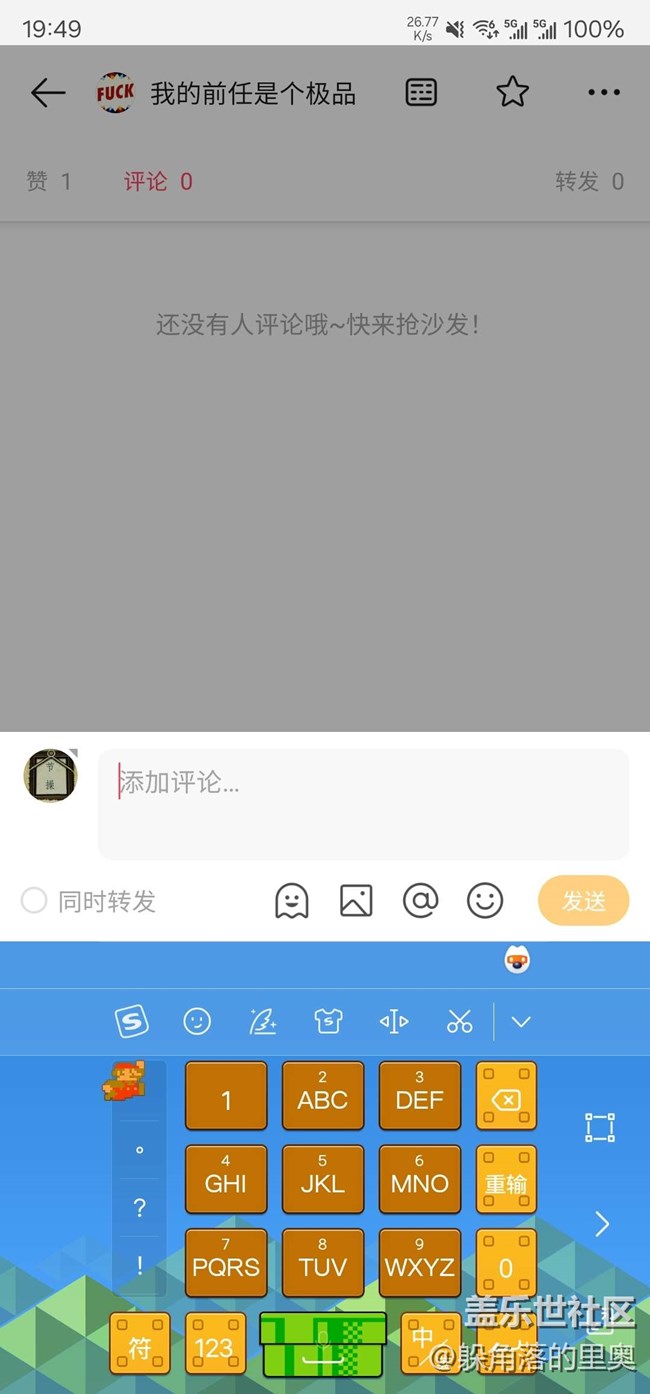Open the reading layout icon
The height and width of the screenshot is (1394, 650).
point(421,93)
